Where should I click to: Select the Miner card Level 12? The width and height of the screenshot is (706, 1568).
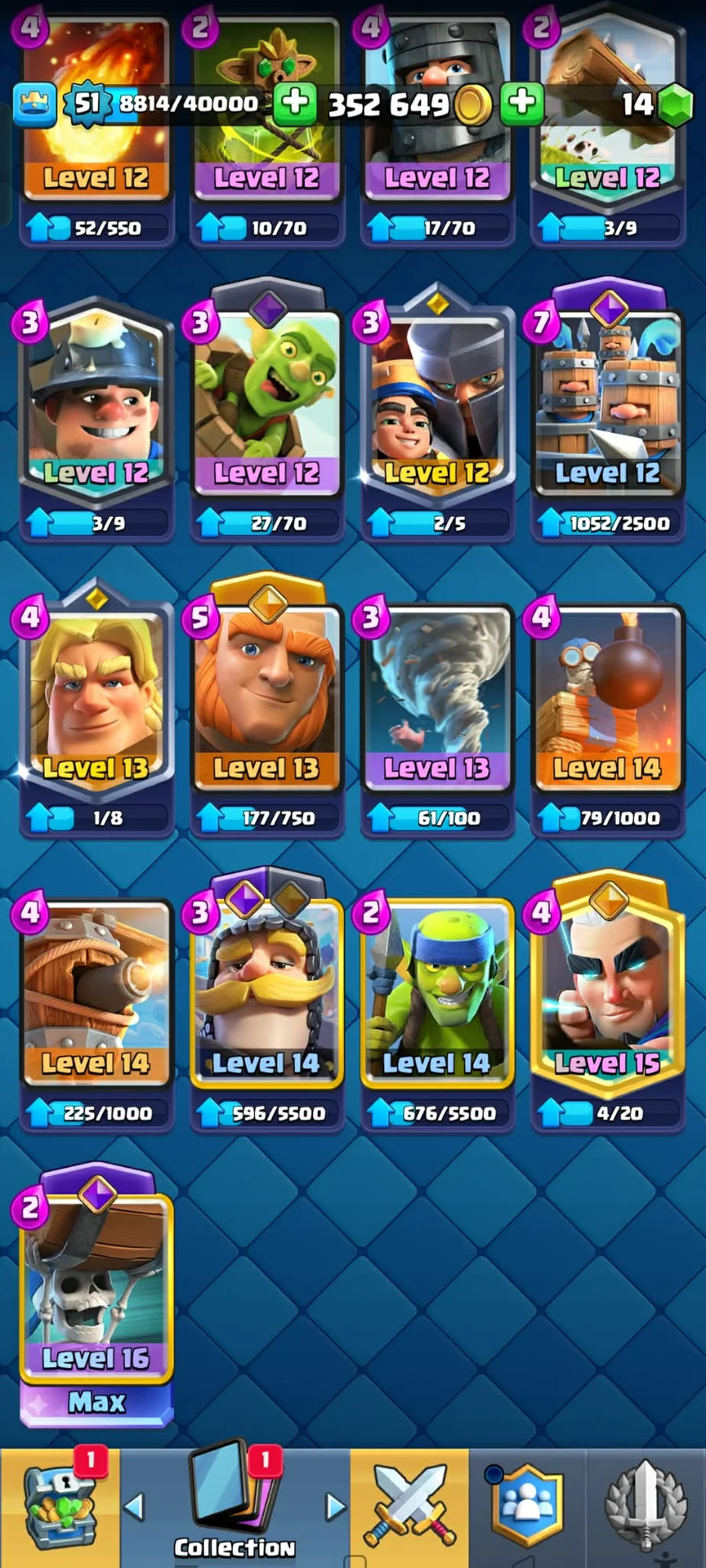click(96, 400)
